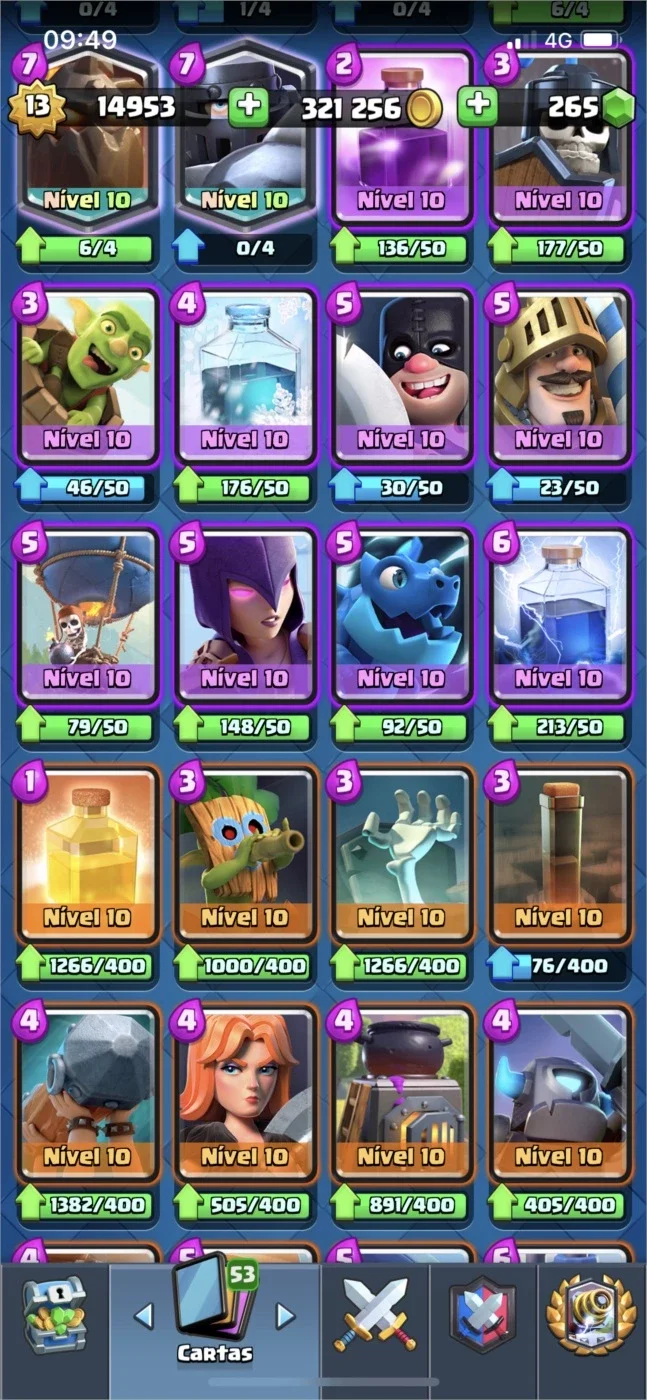Open the yellow Heal Spirit potion card

[x=88, y=855]
